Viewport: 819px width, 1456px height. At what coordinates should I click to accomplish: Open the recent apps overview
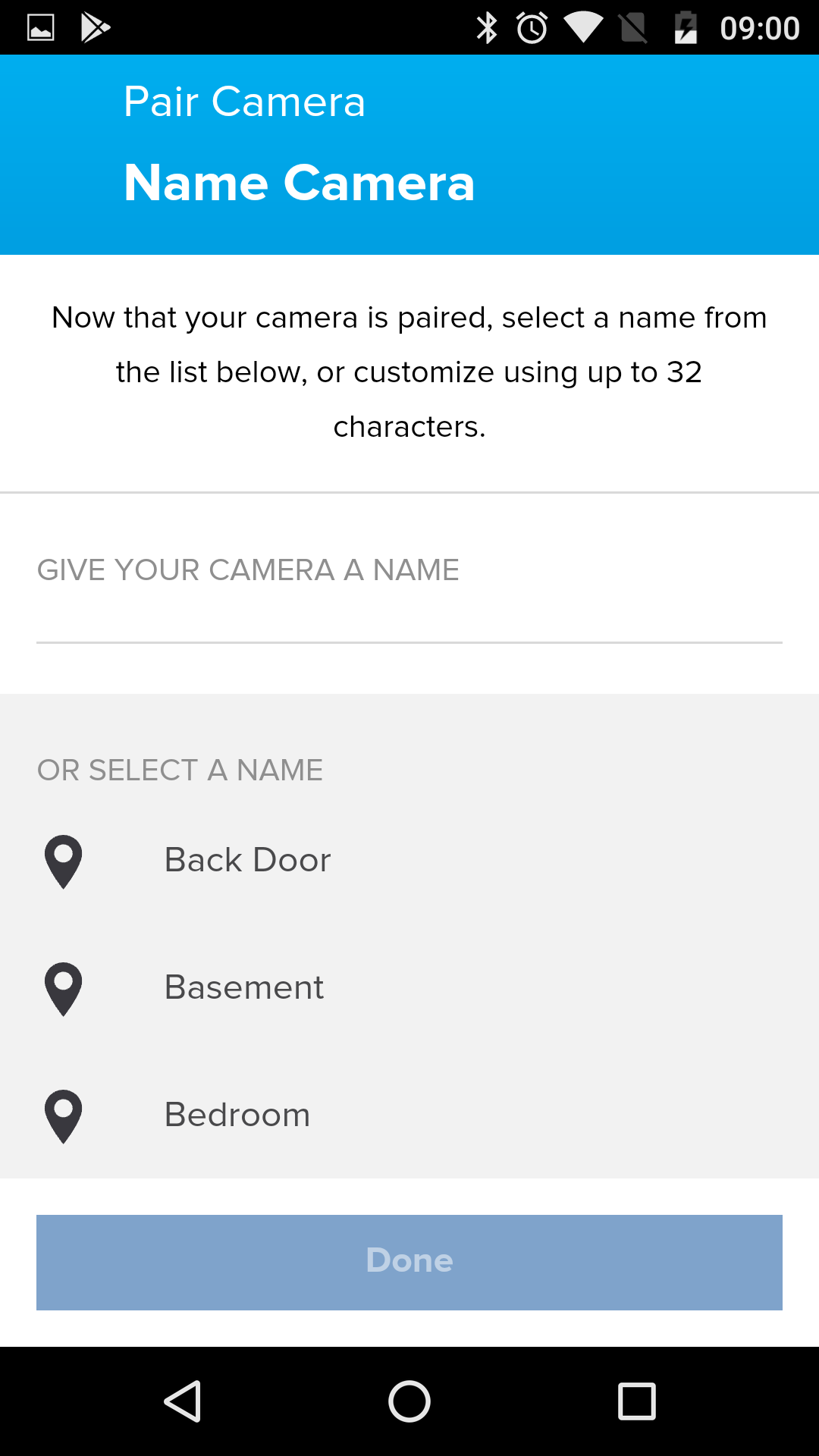[637, 1401]
